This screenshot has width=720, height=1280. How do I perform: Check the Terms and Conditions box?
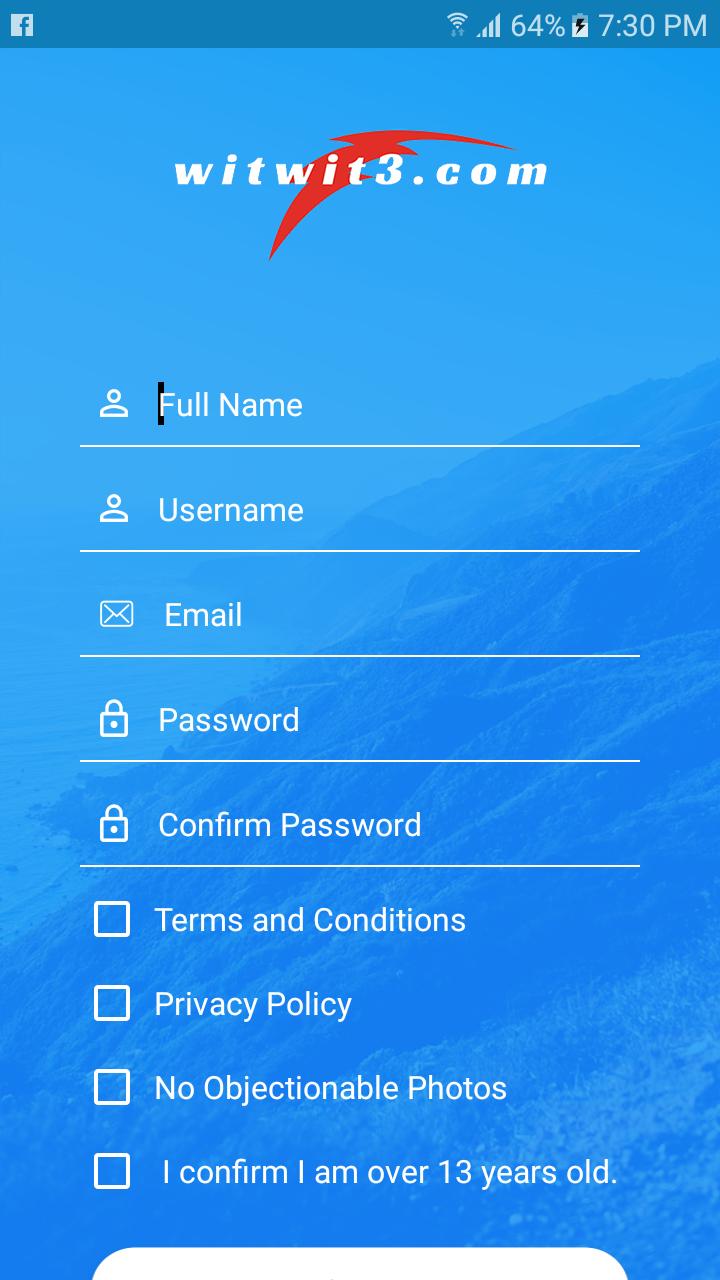(x=112, y=919)
